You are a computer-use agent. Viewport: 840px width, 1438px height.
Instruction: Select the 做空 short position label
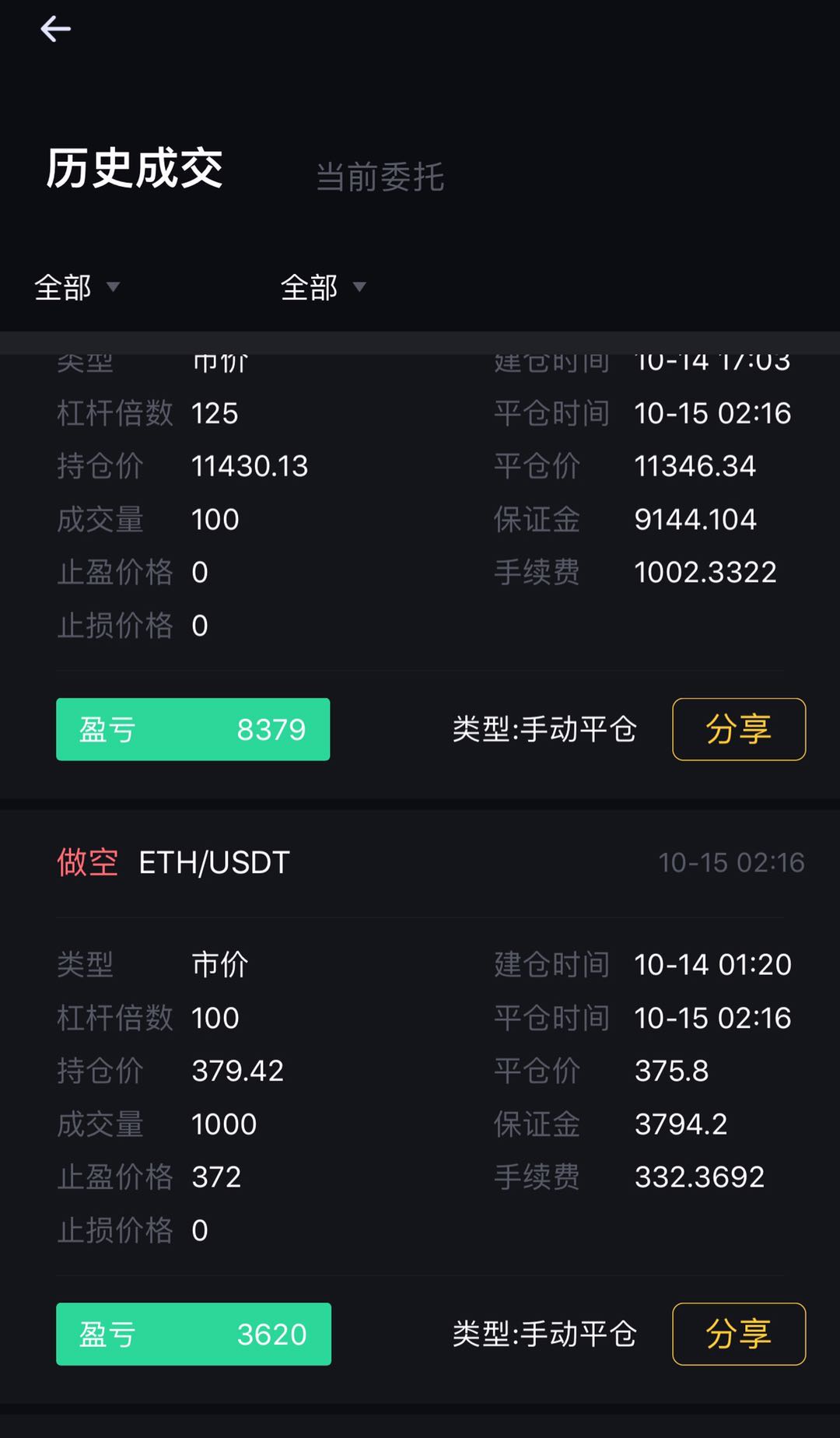click(88, 862)
